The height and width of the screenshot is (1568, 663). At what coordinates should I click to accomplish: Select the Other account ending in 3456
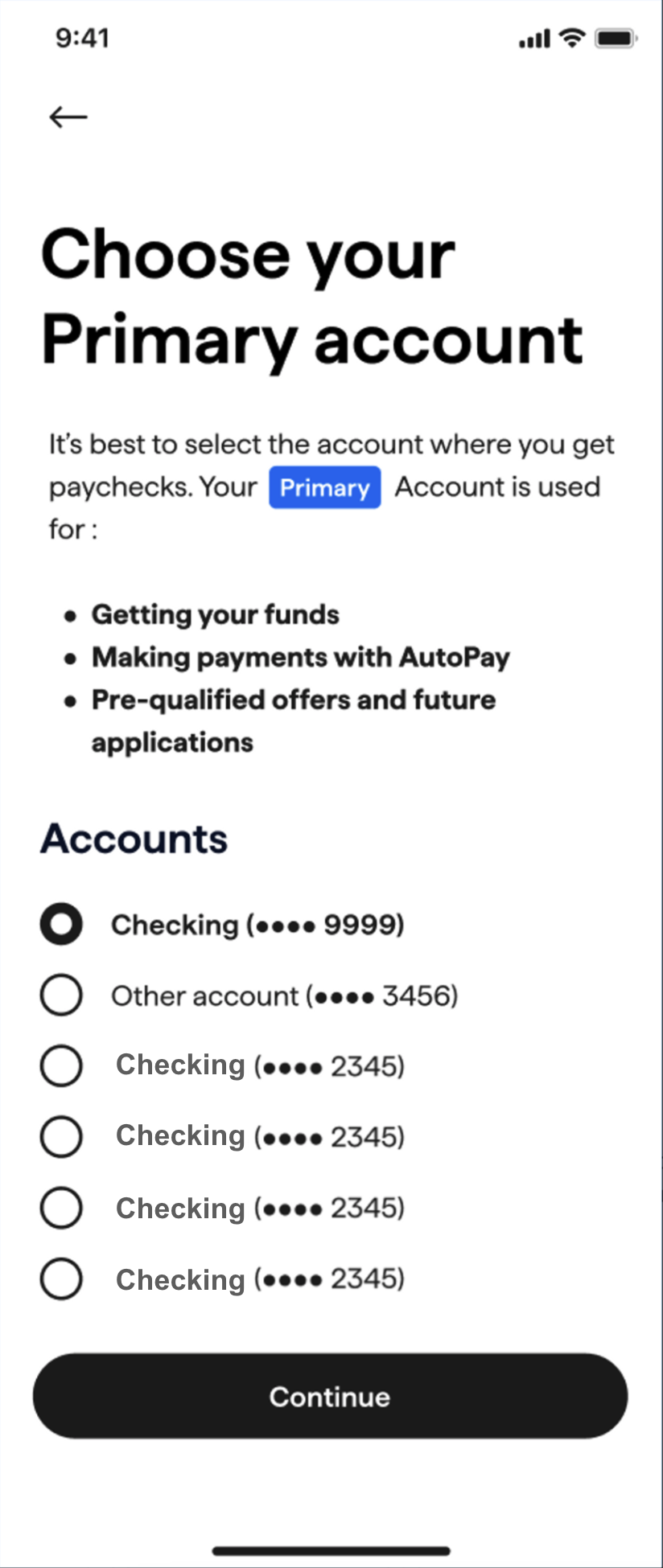61,995
